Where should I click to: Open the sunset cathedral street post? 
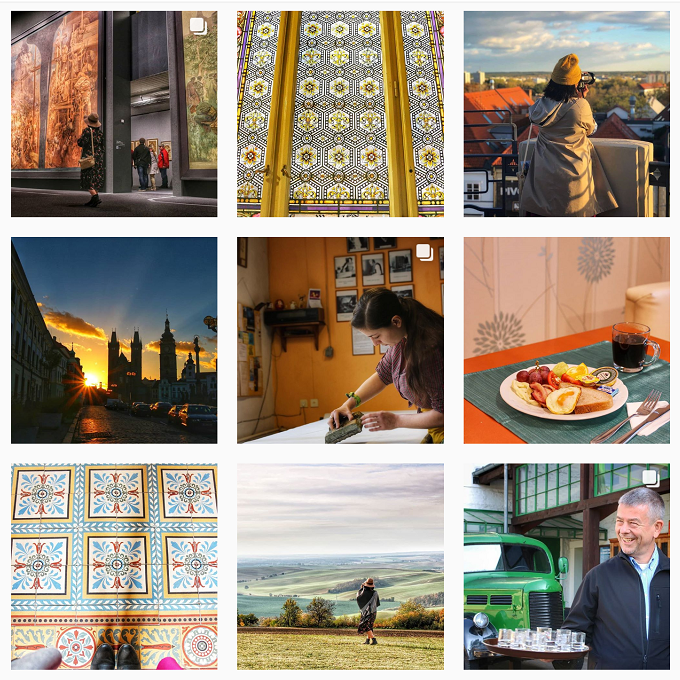113,340
